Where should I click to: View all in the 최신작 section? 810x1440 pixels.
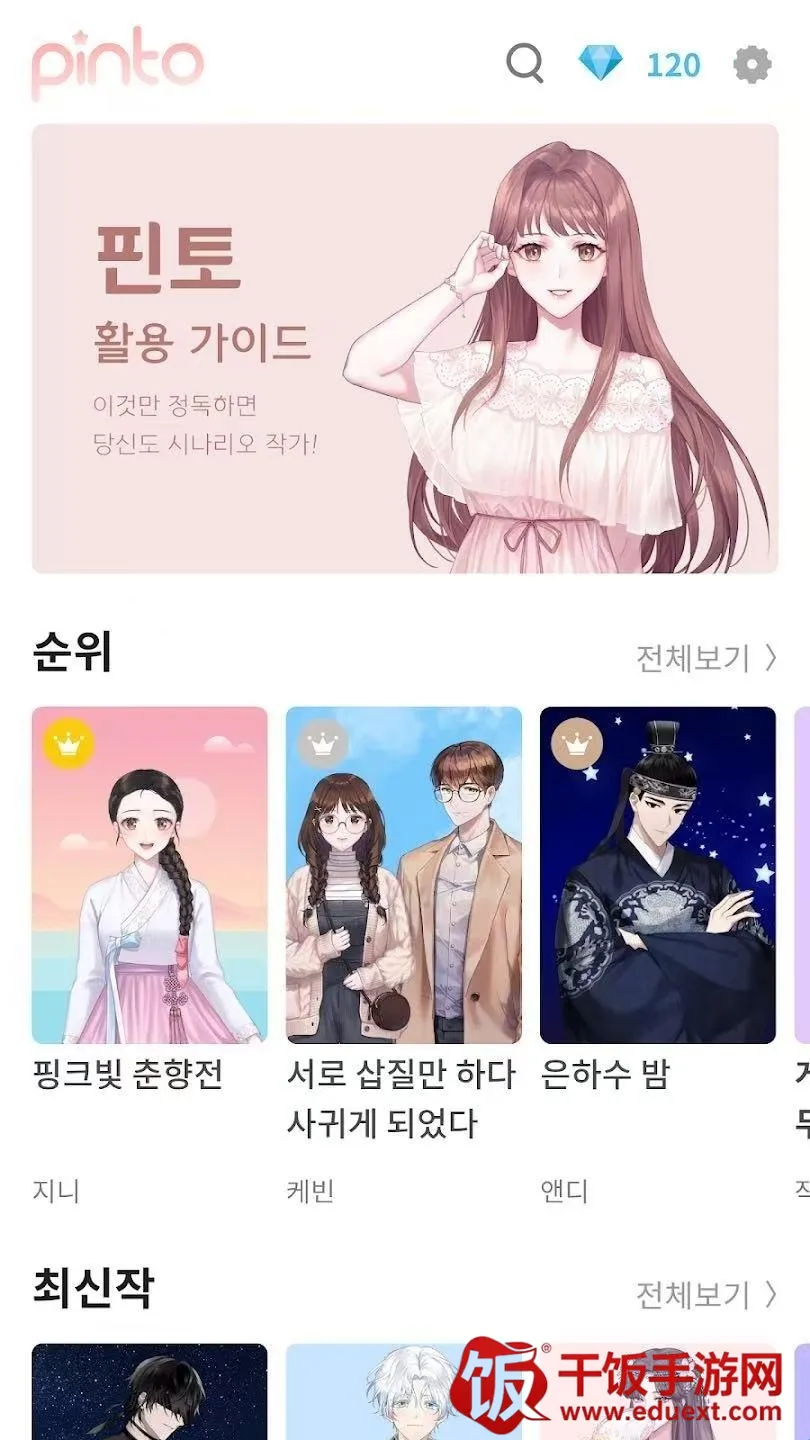(x=706, y=1294)
